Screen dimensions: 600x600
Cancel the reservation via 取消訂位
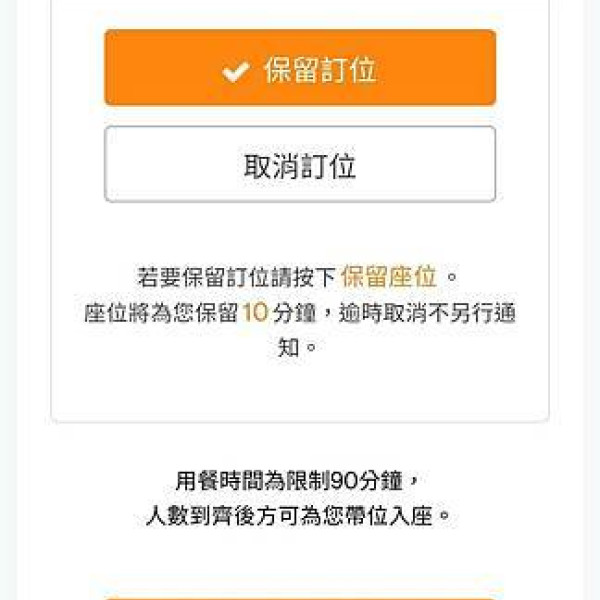pos(300,165)
